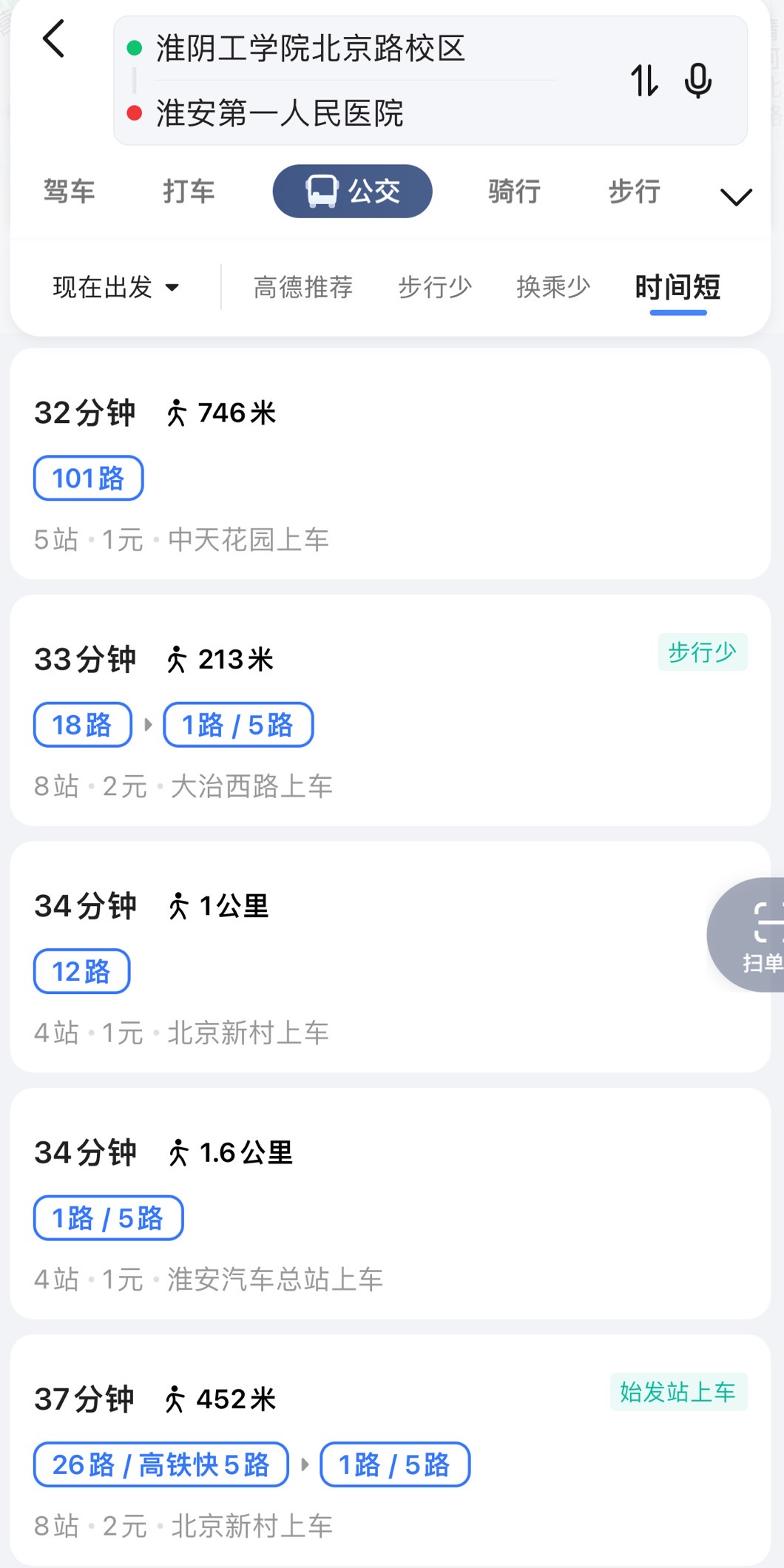Sort routes by 换乘少
This screenshot has height=1568, width=784.
[x=553, y=287]
